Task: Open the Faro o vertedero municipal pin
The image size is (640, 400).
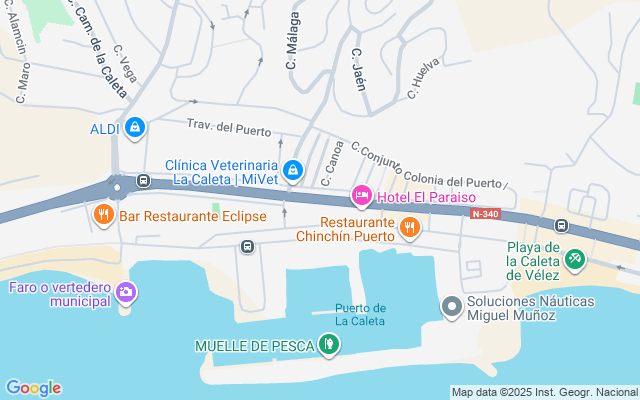Action: [126, 292]
